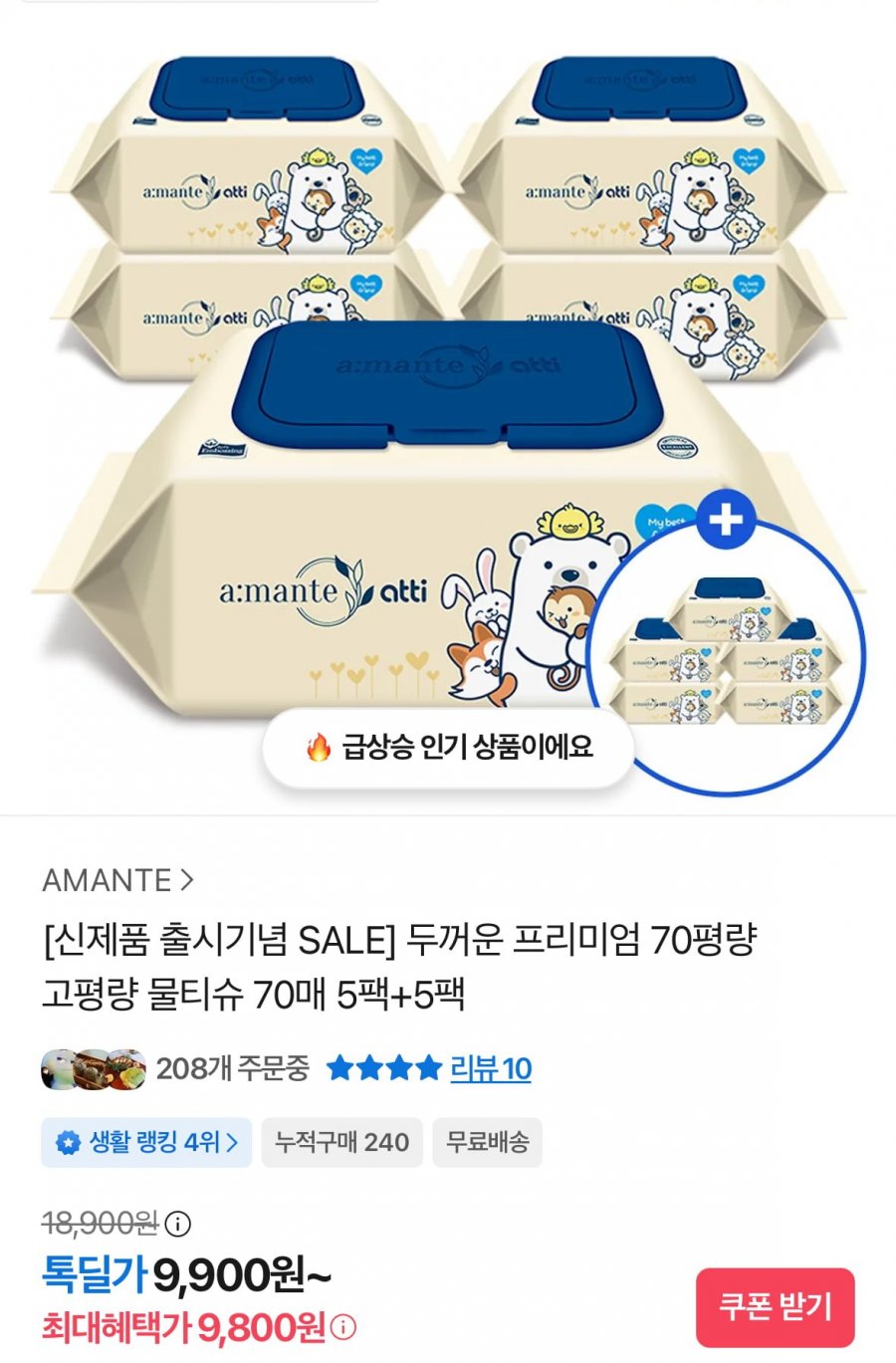View info icon next to 최대혜택가 9,800원

(x=342, y=1327)
